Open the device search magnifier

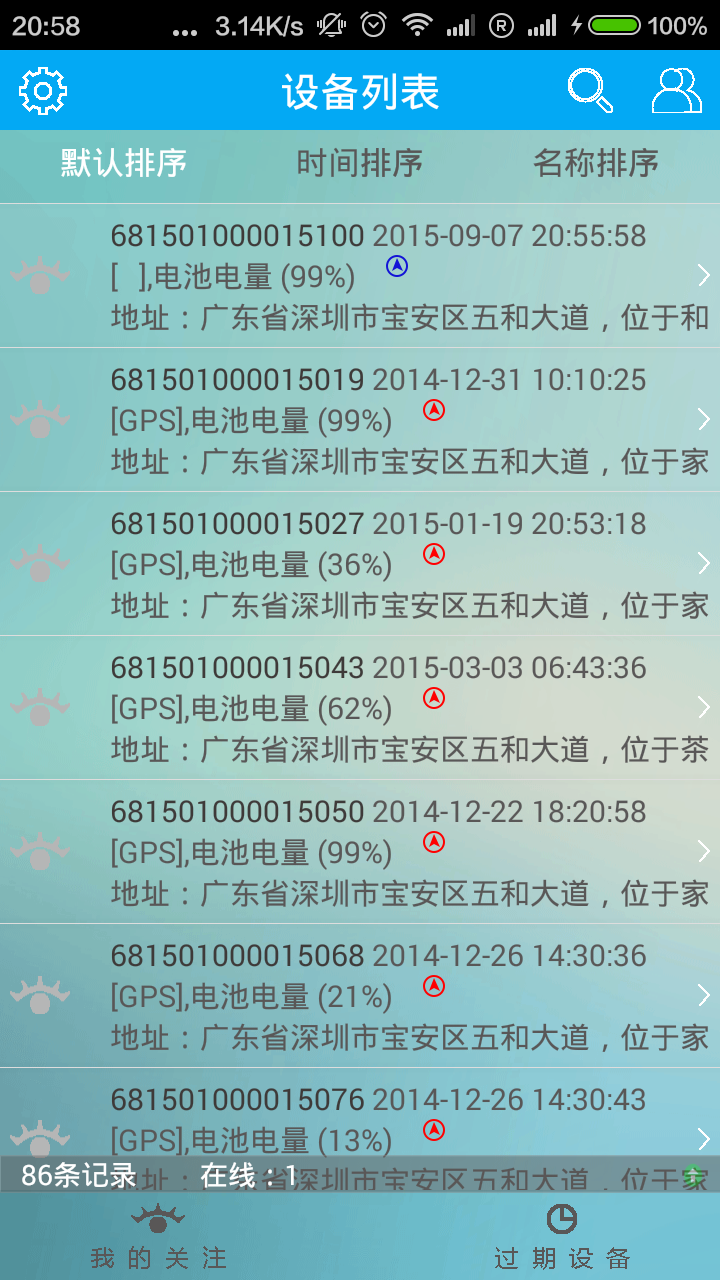tap(590, 91)
